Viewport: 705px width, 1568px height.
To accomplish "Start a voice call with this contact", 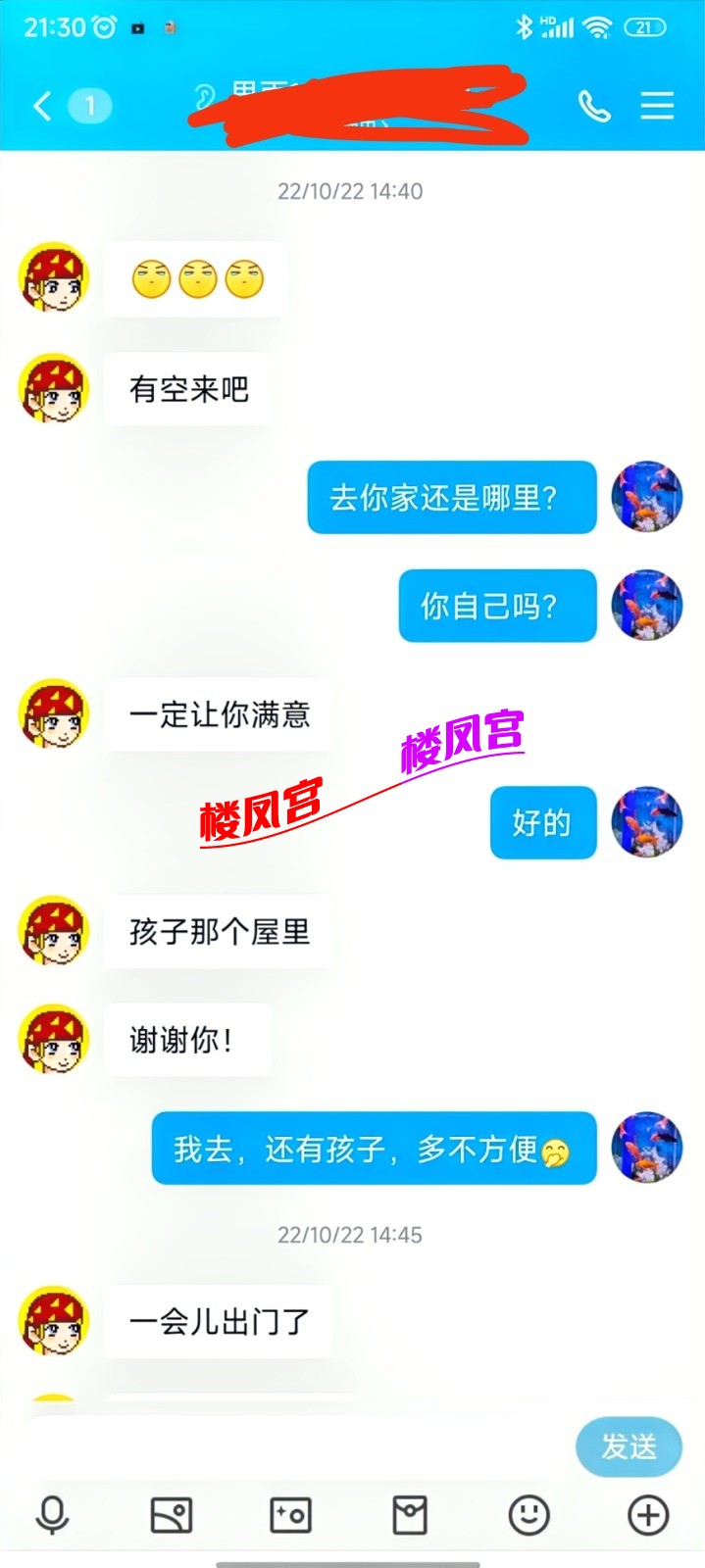I will coord(594,106).
